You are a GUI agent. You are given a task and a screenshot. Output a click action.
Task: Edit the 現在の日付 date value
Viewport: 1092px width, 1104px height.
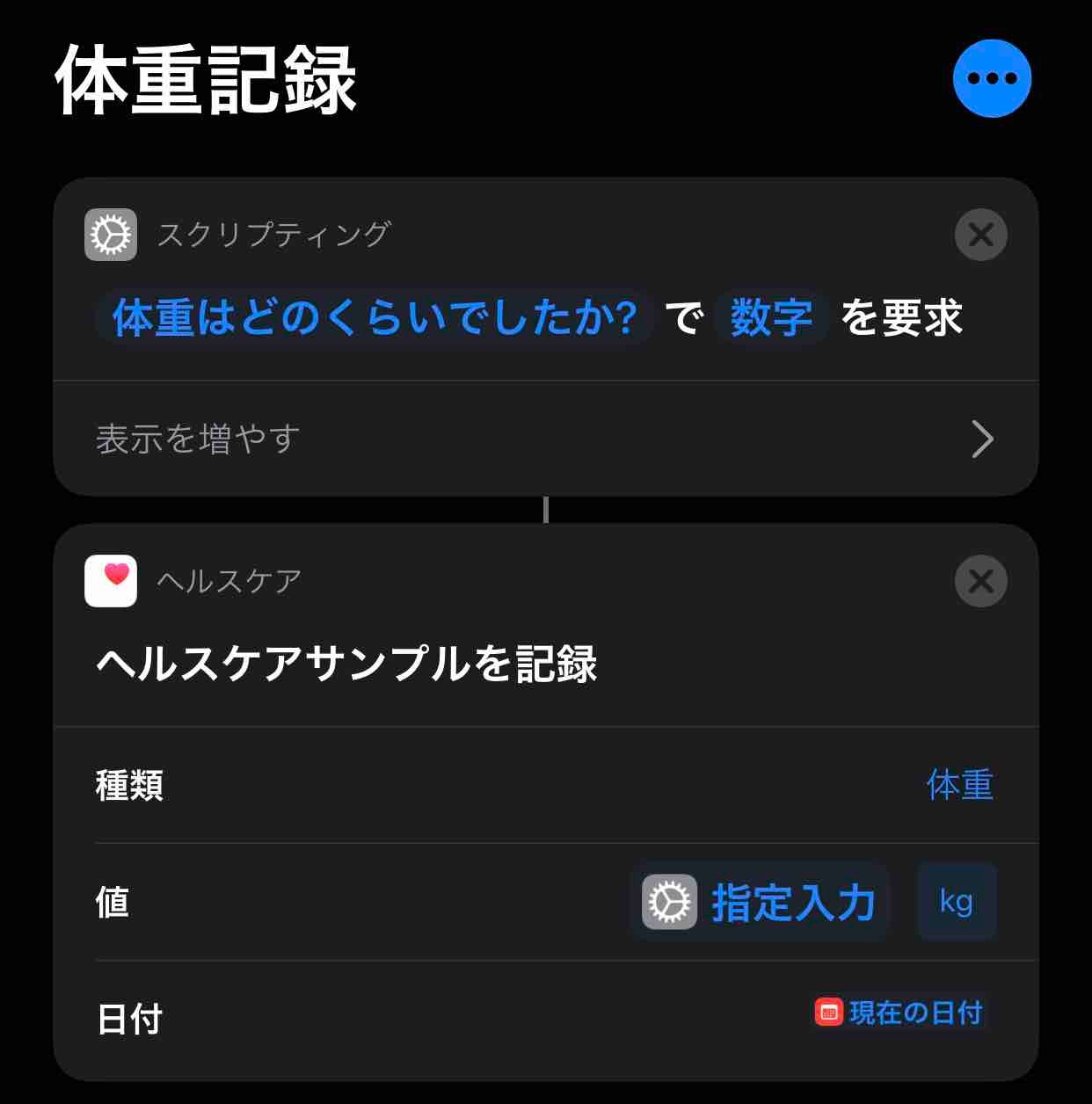coord(899,1013)
